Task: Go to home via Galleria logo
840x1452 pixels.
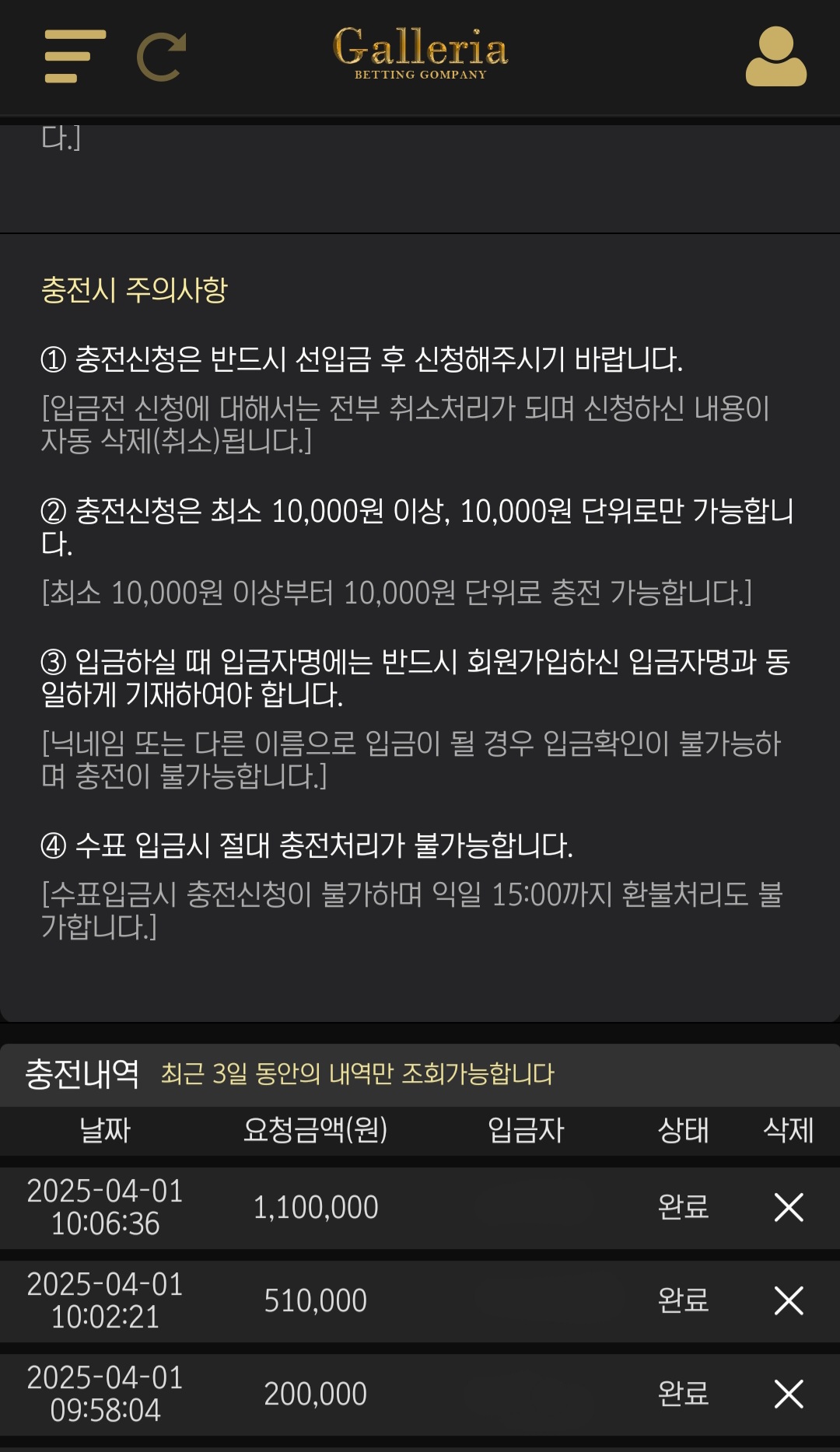Action: click(x=420, y=53)
